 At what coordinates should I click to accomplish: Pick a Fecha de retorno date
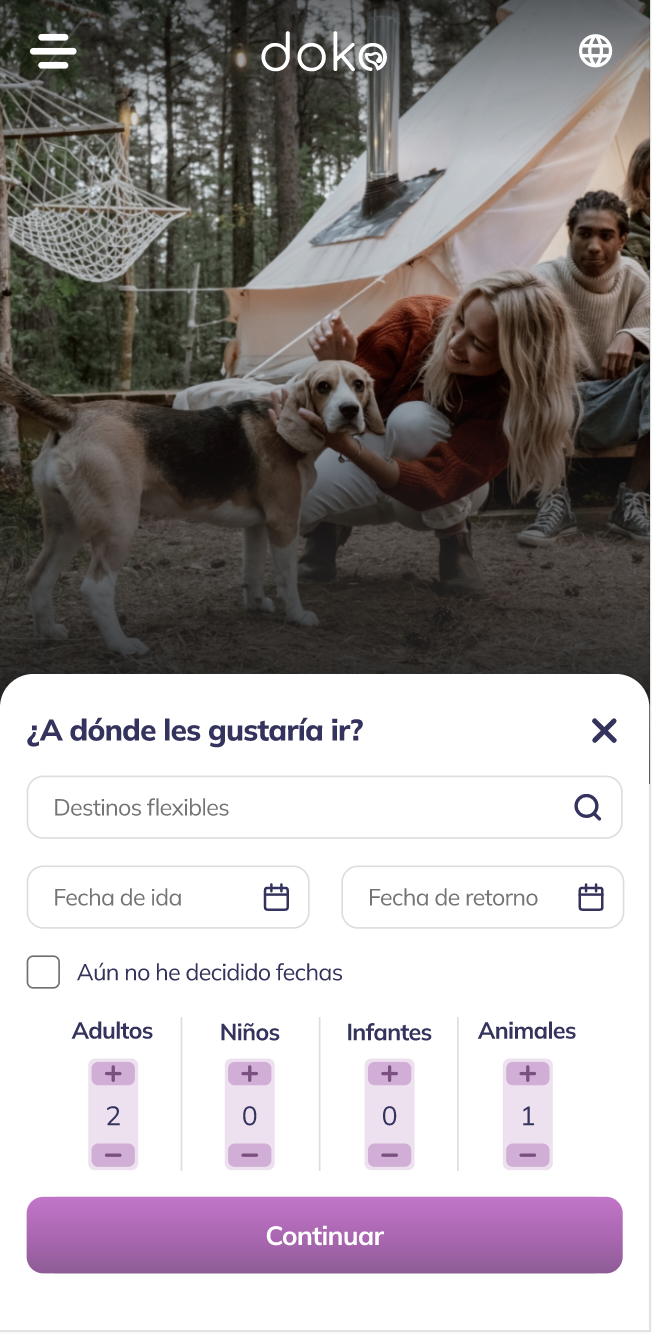[x=483, y=897]
